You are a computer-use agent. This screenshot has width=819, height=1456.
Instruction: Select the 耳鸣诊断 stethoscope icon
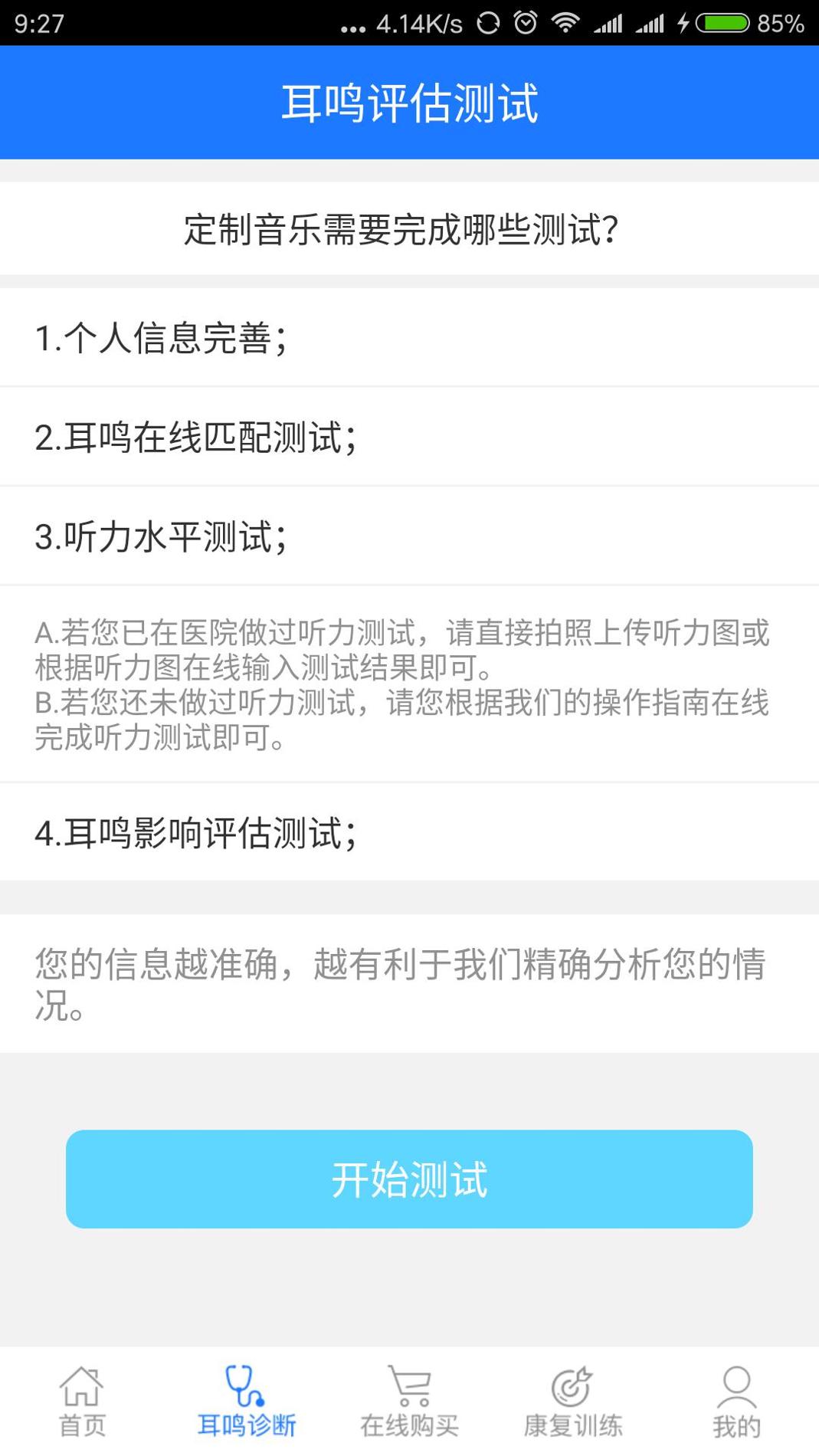[245, 1395]
